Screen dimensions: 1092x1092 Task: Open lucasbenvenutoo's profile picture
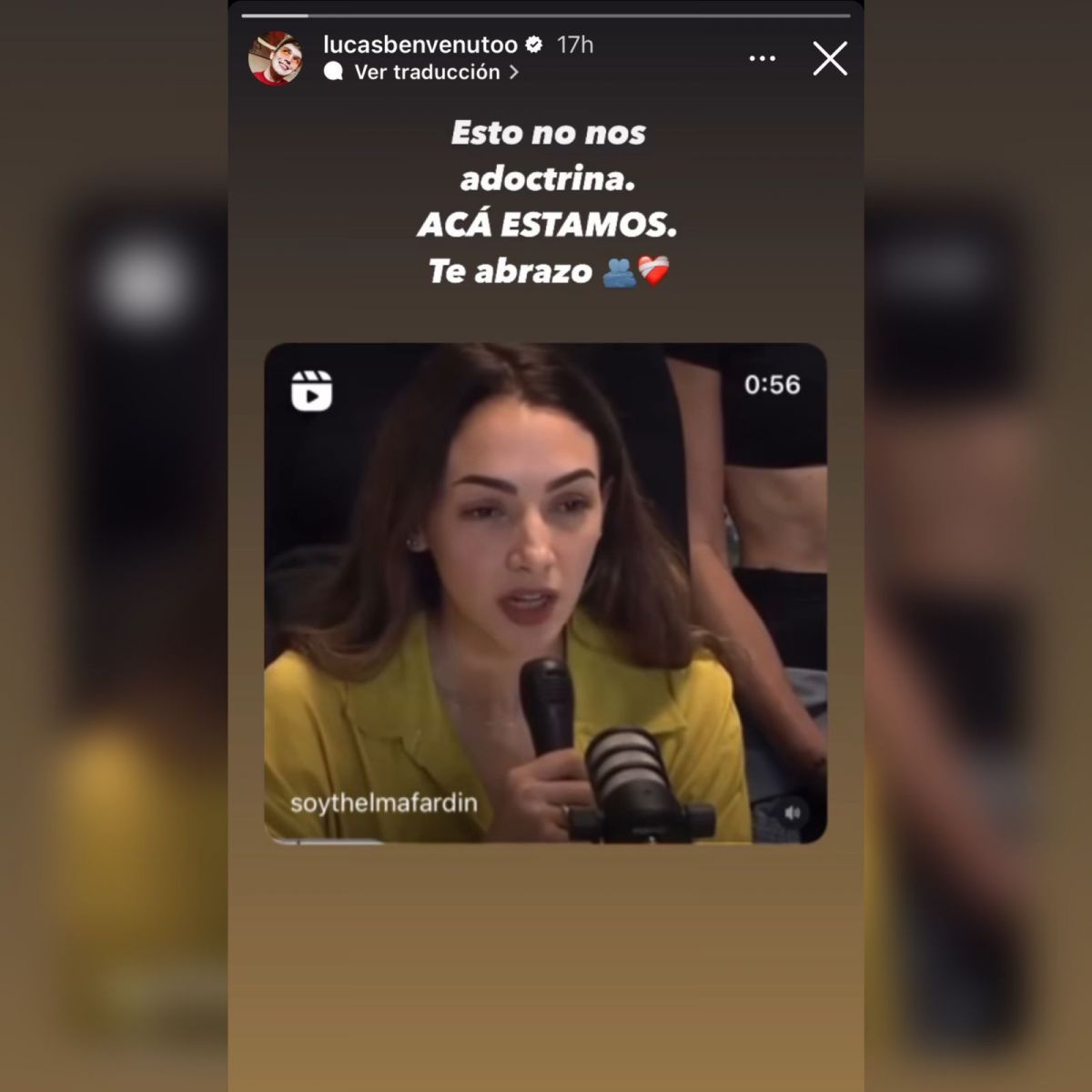(276, 58)
